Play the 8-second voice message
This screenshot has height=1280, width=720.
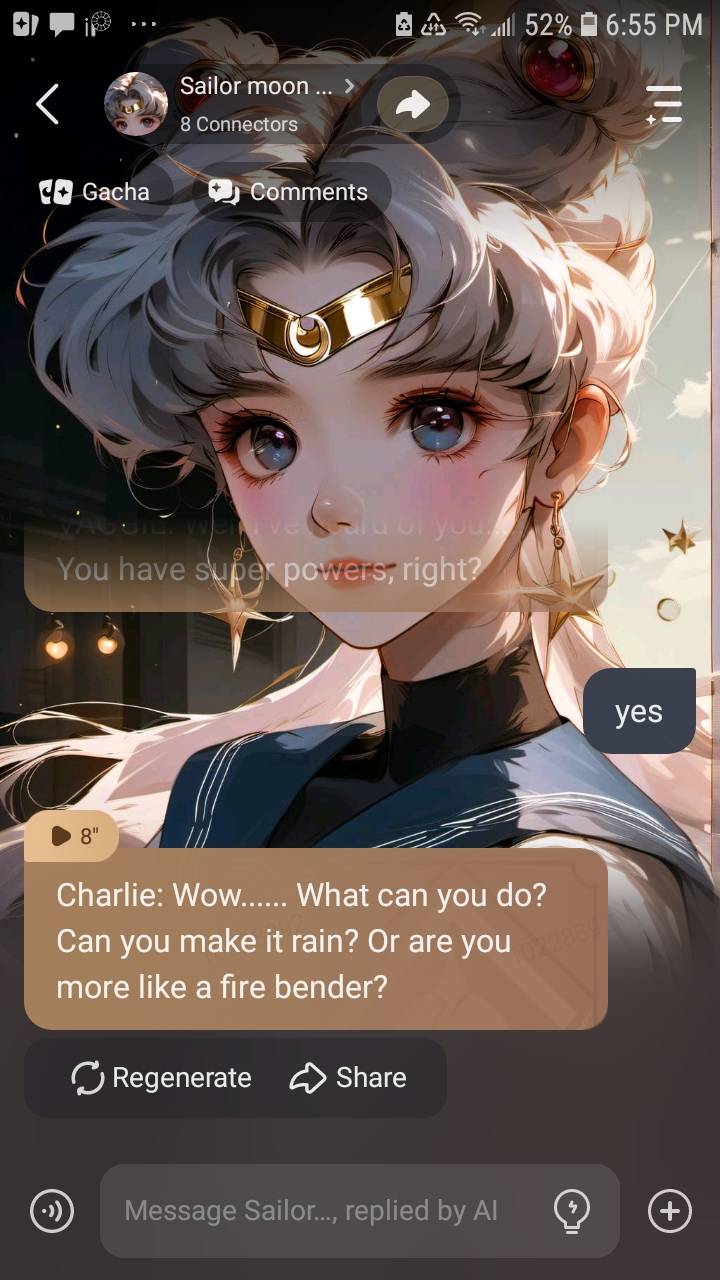[x=71, y=836]
